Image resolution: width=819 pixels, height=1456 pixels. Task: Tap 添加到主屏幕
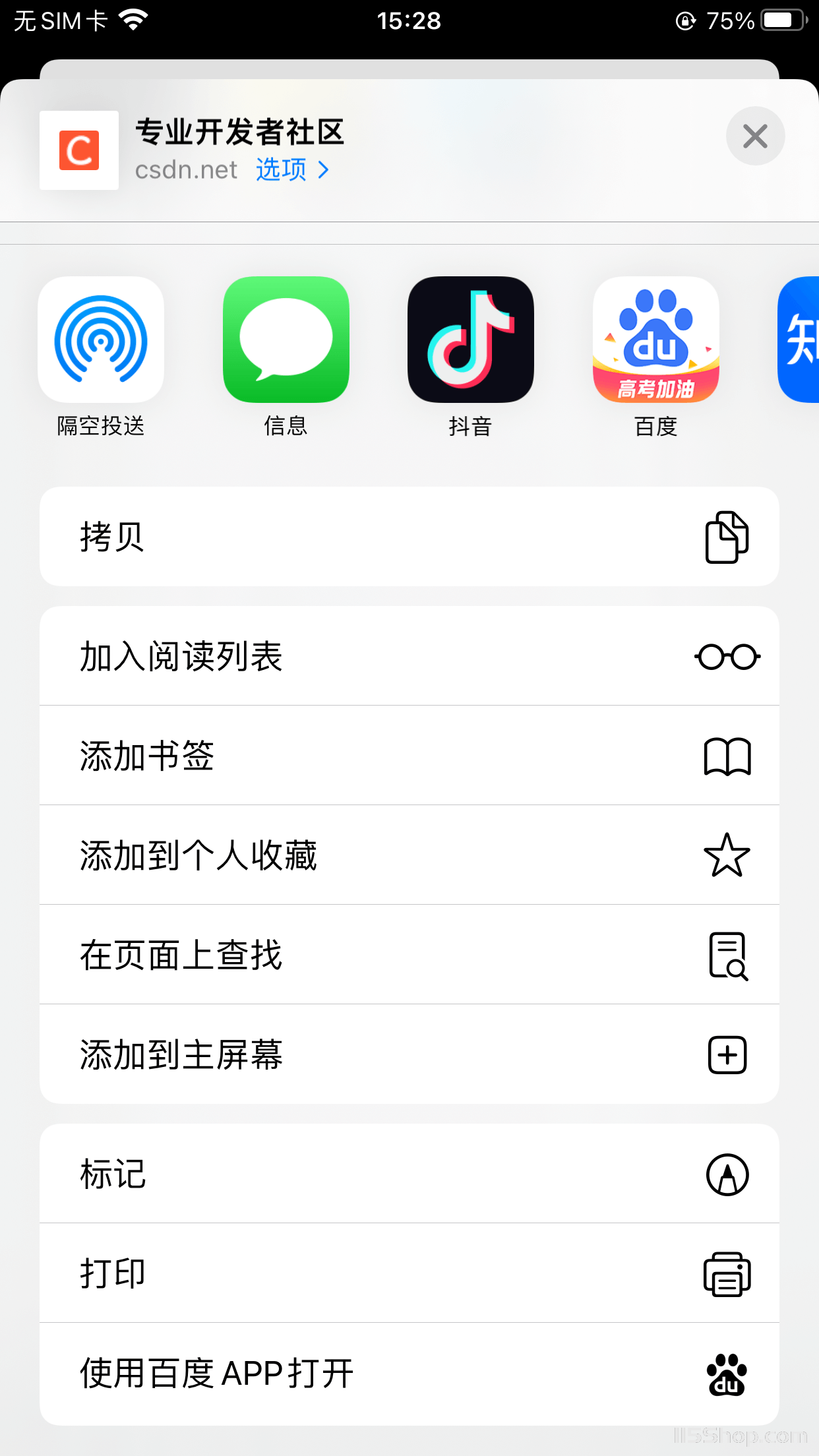(x=409, y=1054)
